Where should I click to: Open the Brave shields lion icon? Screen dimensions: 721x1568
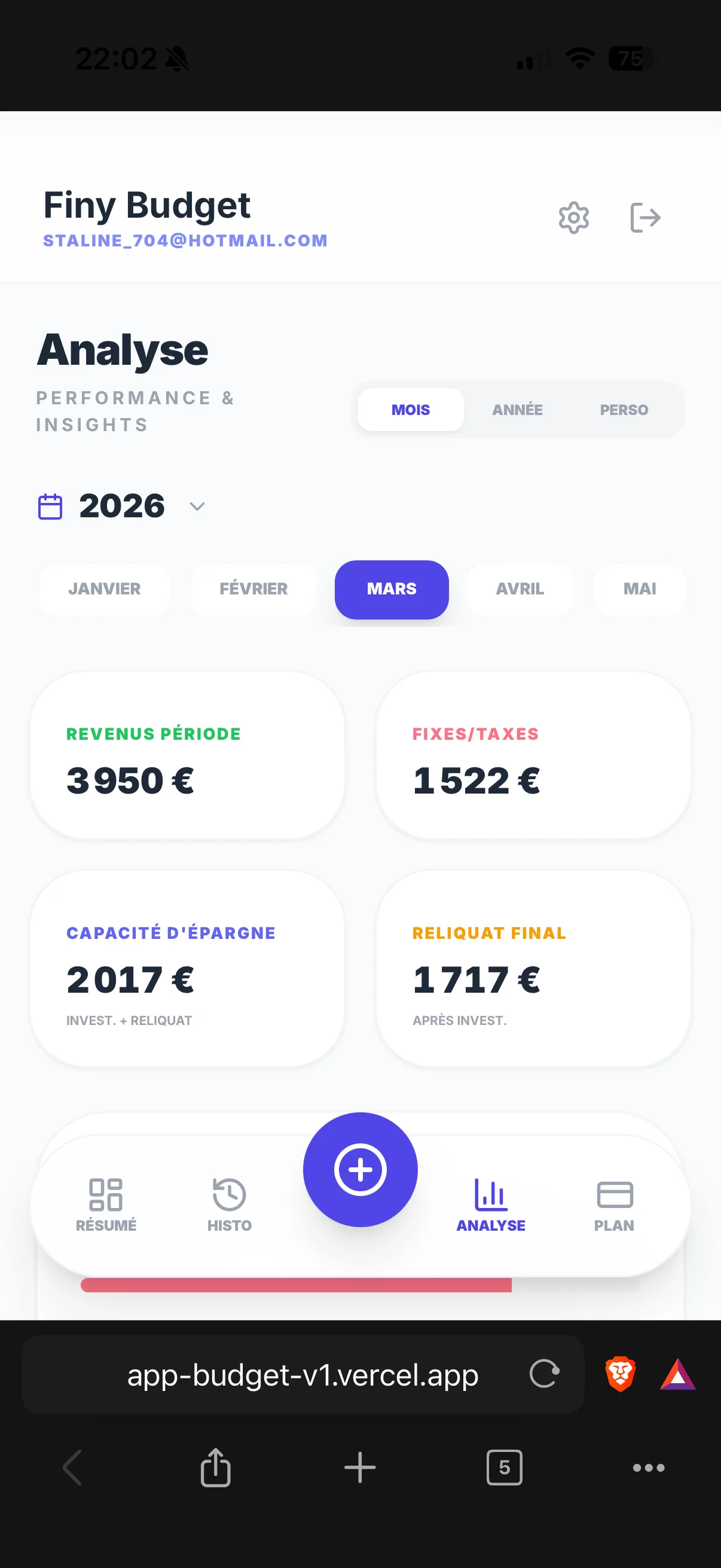(x=620, y=1374)
